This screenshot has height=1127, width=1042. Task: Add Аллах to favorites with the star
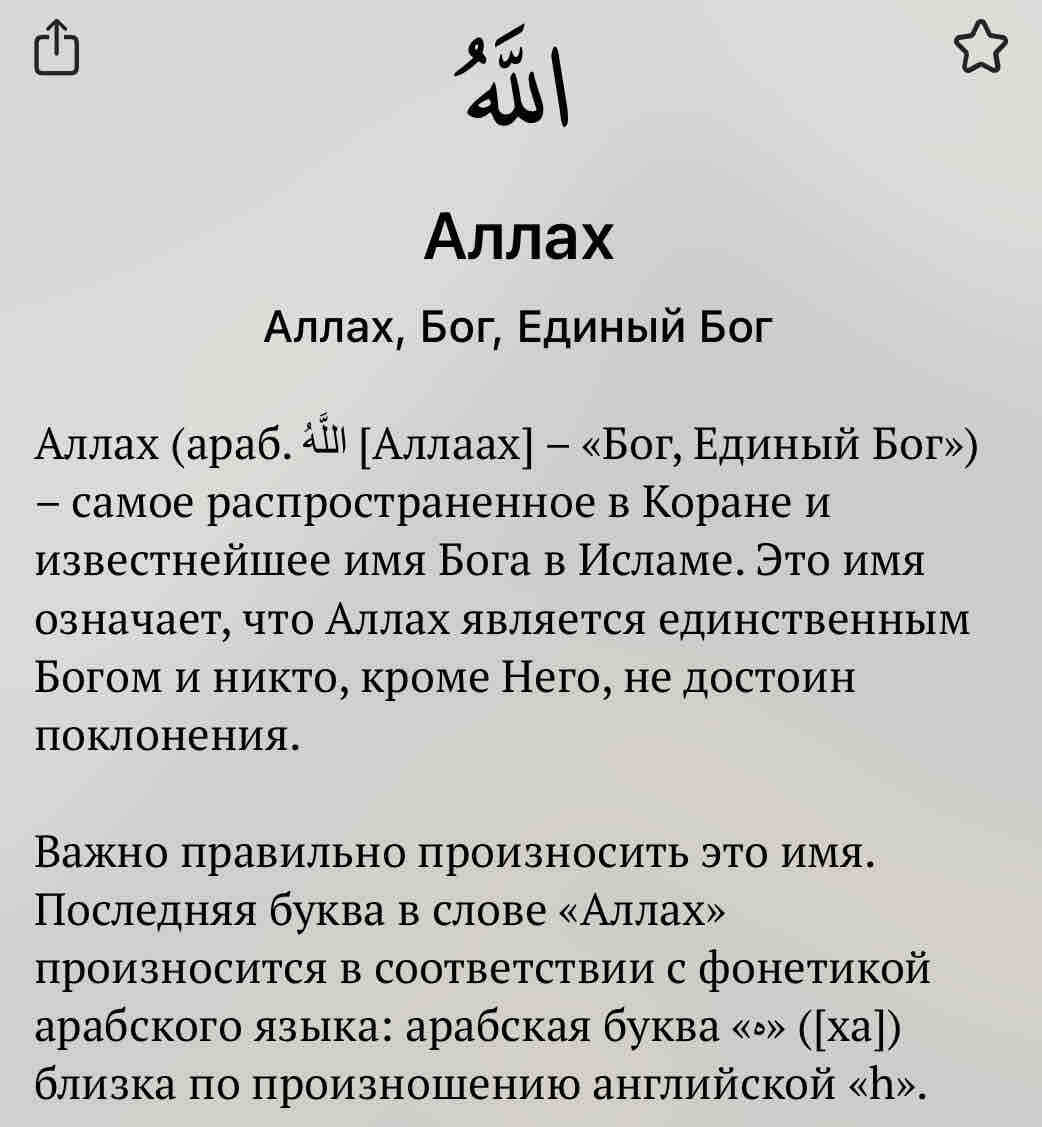coord(980,50)
